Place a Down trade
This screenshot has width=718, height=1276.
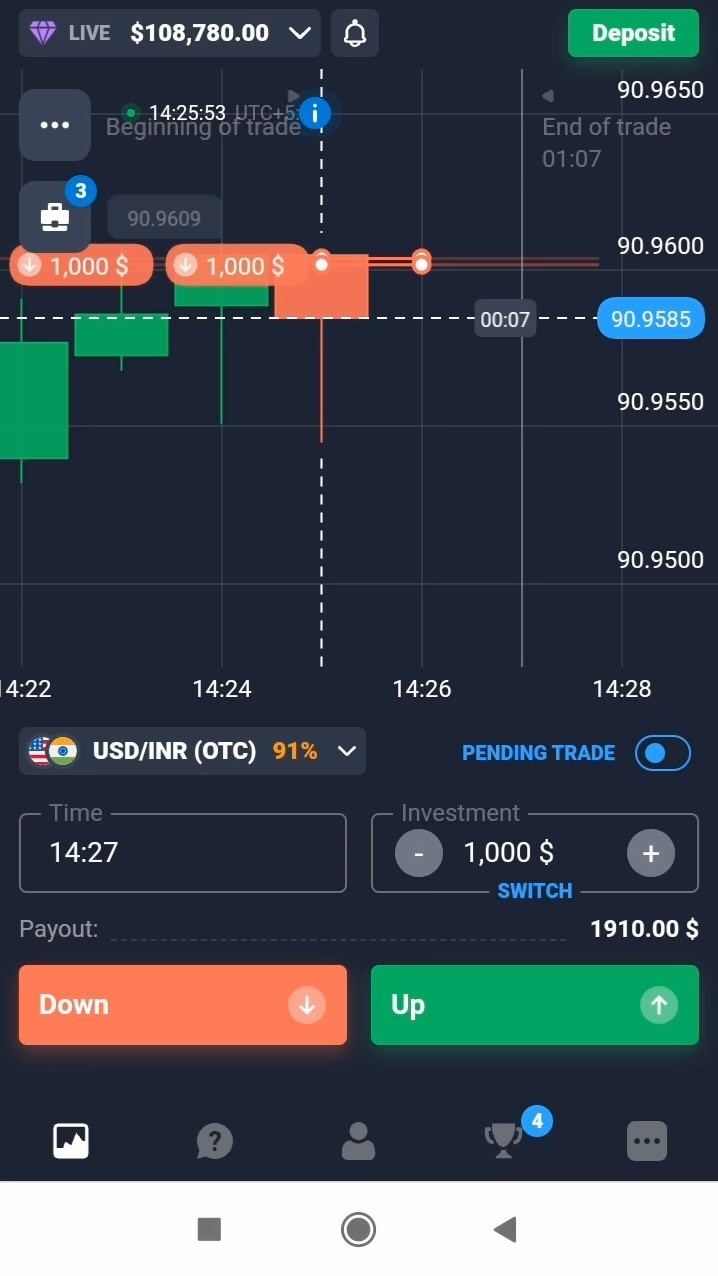point(183,1005)
